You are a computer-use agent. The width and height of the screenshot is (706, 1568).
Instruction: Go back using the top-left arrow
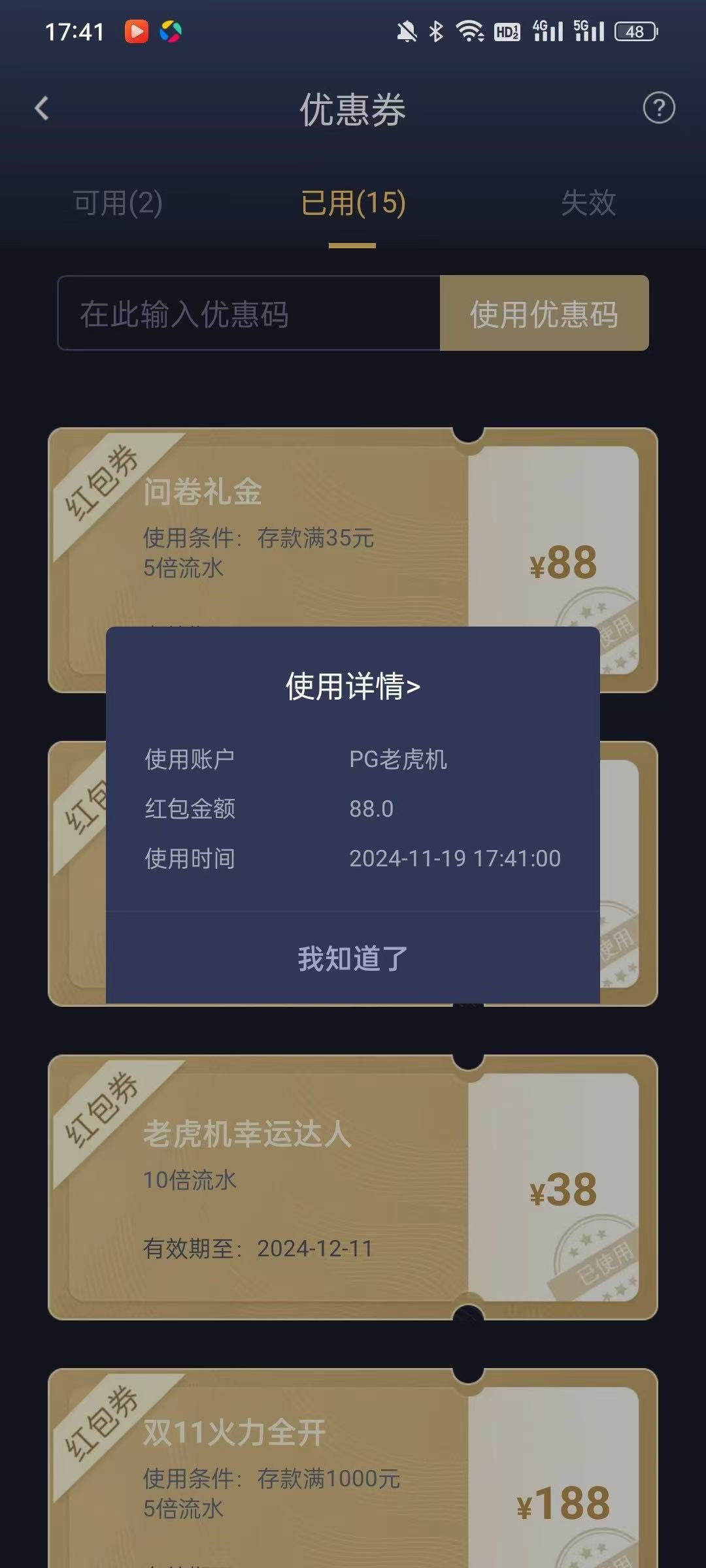[42, 108]
